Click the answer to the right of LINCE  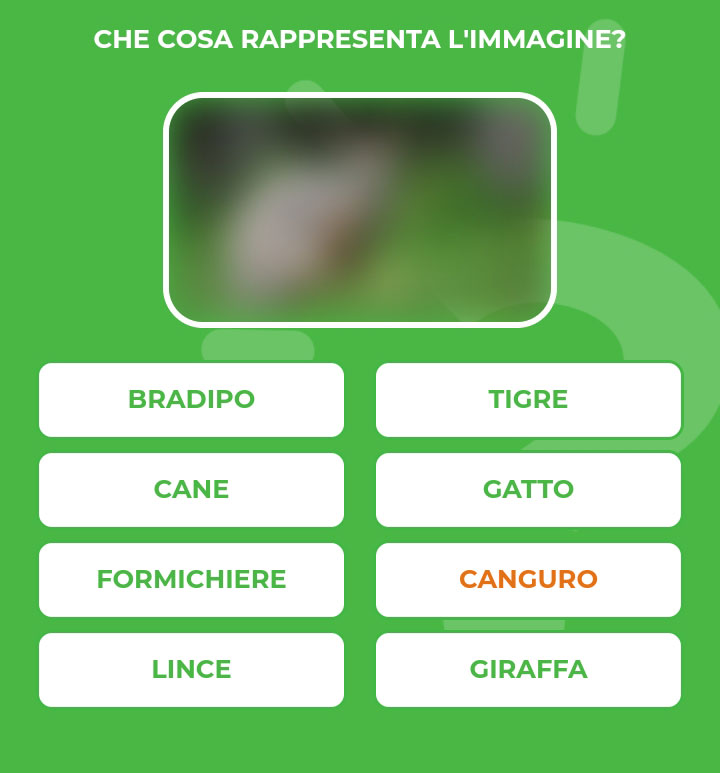pyautogui.click(x=528, y=670)
